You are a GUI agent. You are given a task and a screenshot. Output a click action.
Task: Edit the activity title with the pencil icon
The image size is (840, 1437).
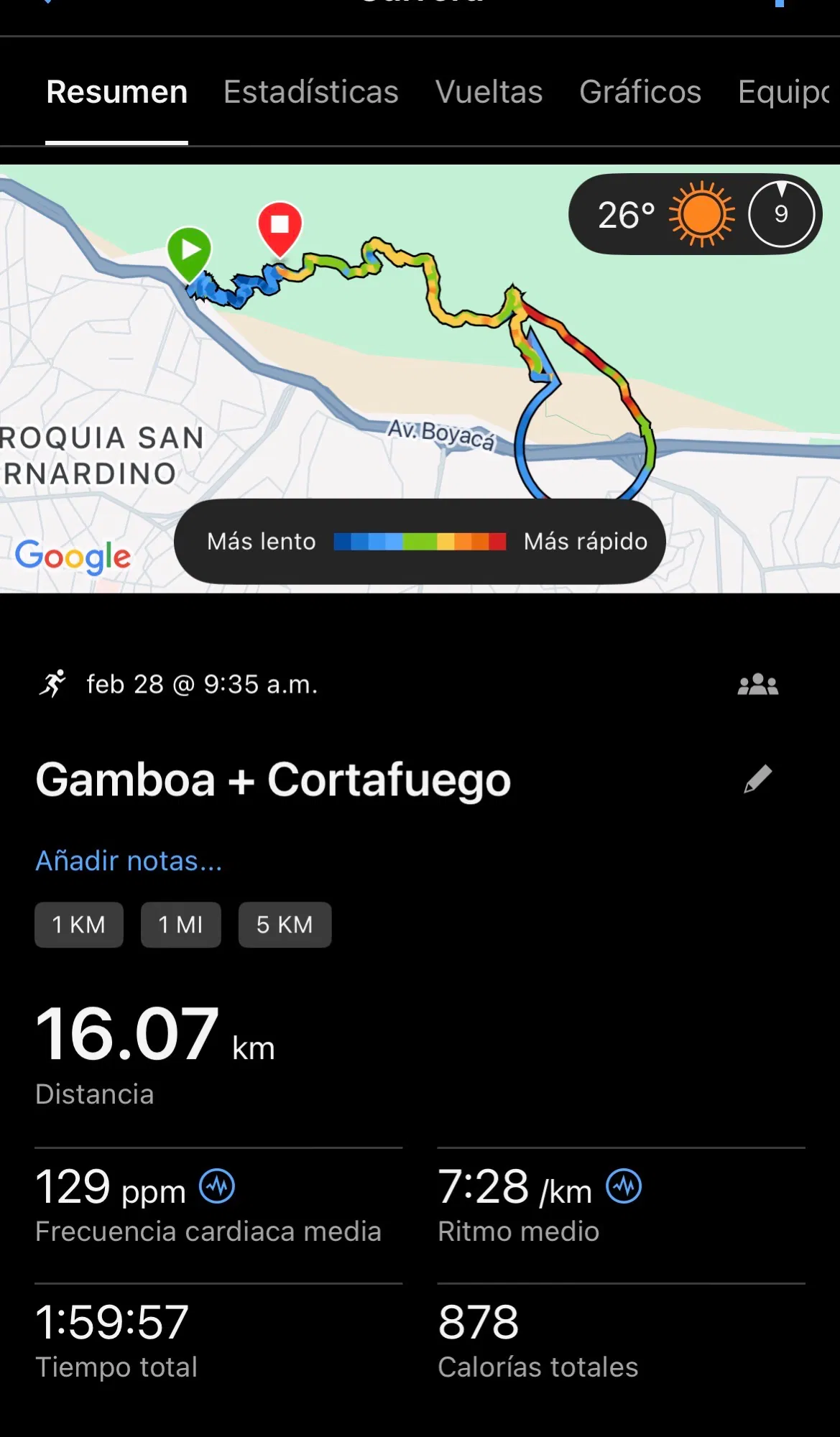coord(757,779)
